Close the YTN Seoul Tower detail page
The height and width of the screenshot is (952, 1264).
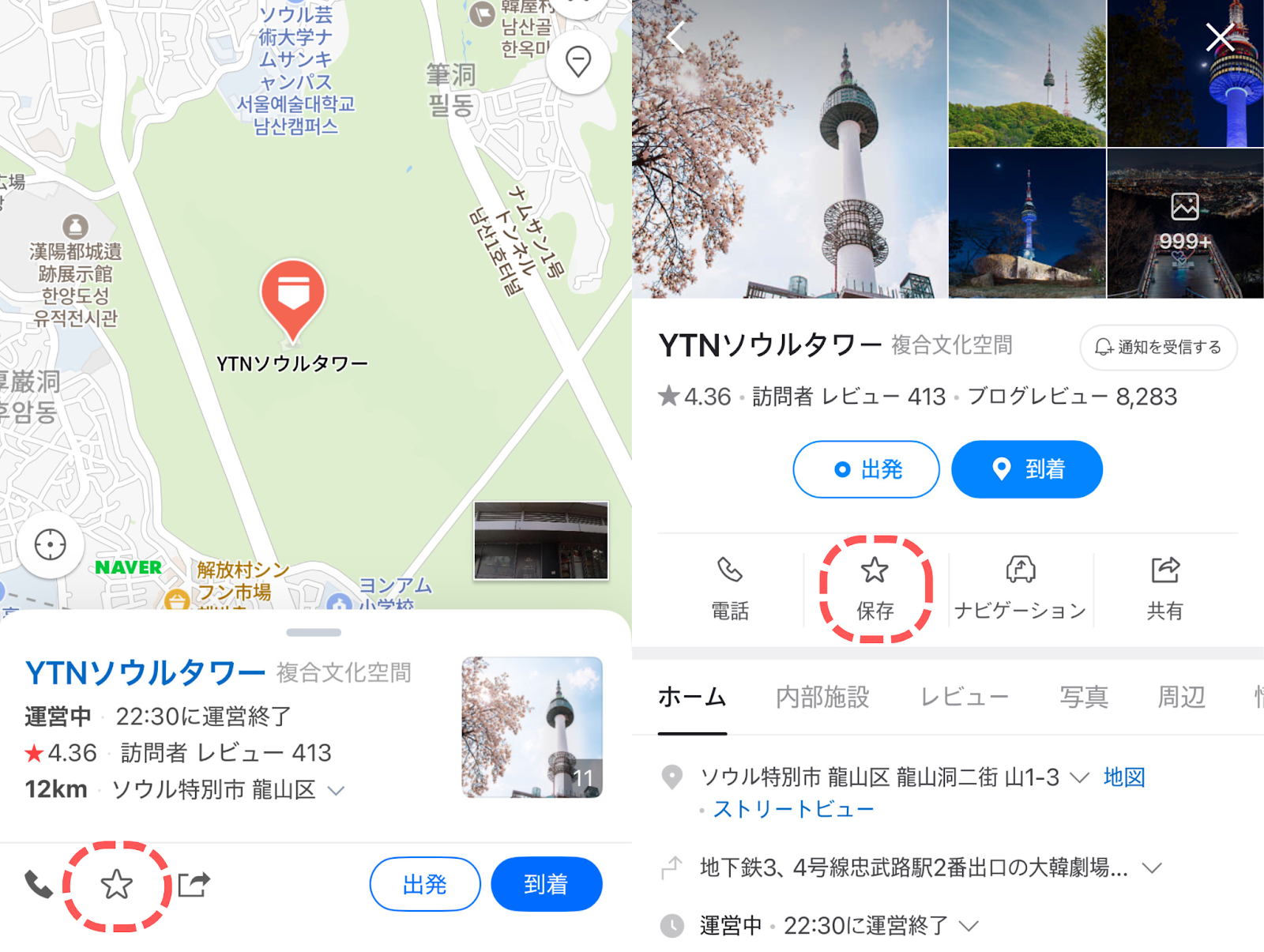point(1220,37)
